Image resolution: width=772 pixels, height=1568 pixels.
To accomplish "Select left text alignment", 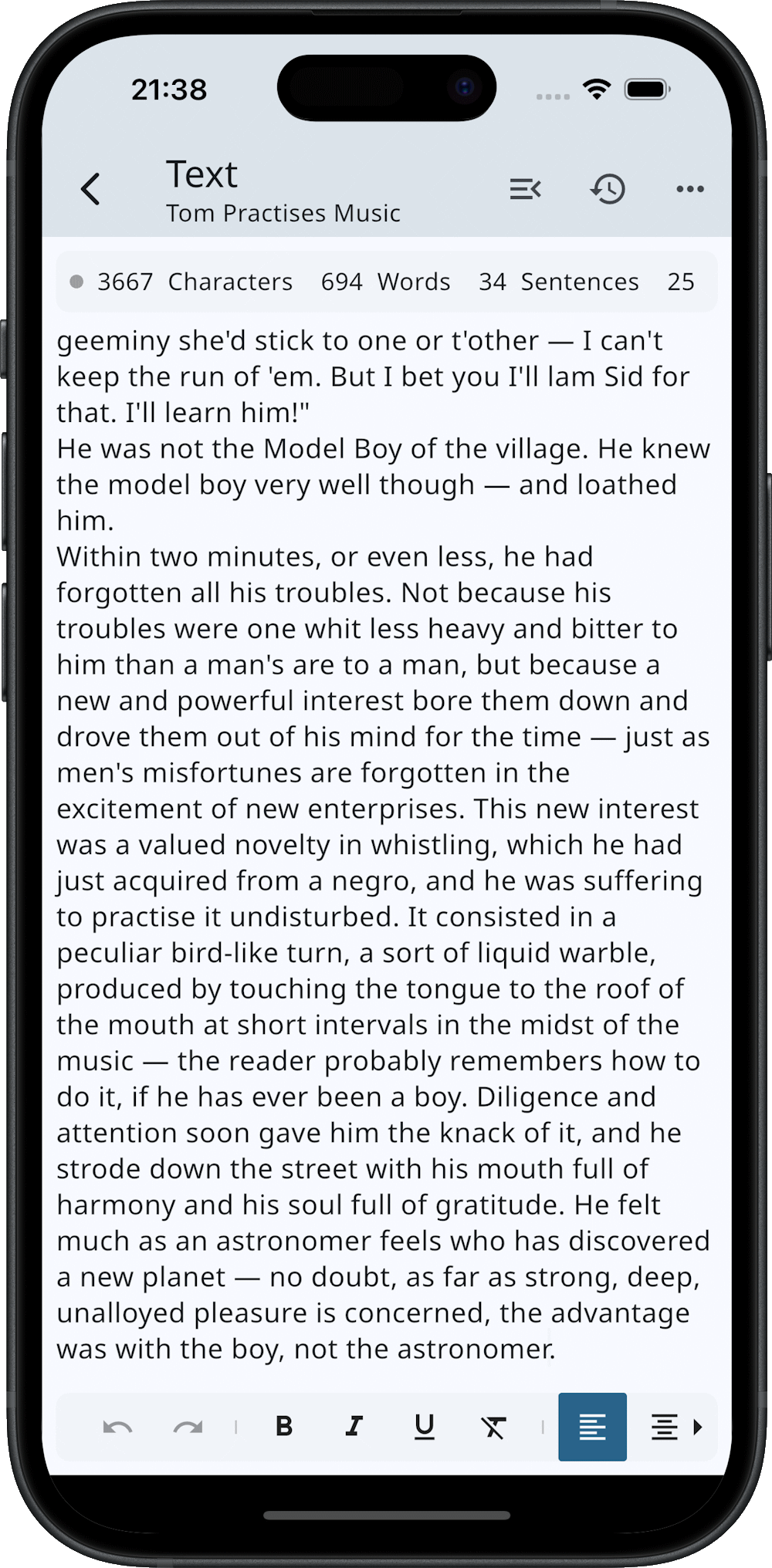I will click(x=592, y=1427).
